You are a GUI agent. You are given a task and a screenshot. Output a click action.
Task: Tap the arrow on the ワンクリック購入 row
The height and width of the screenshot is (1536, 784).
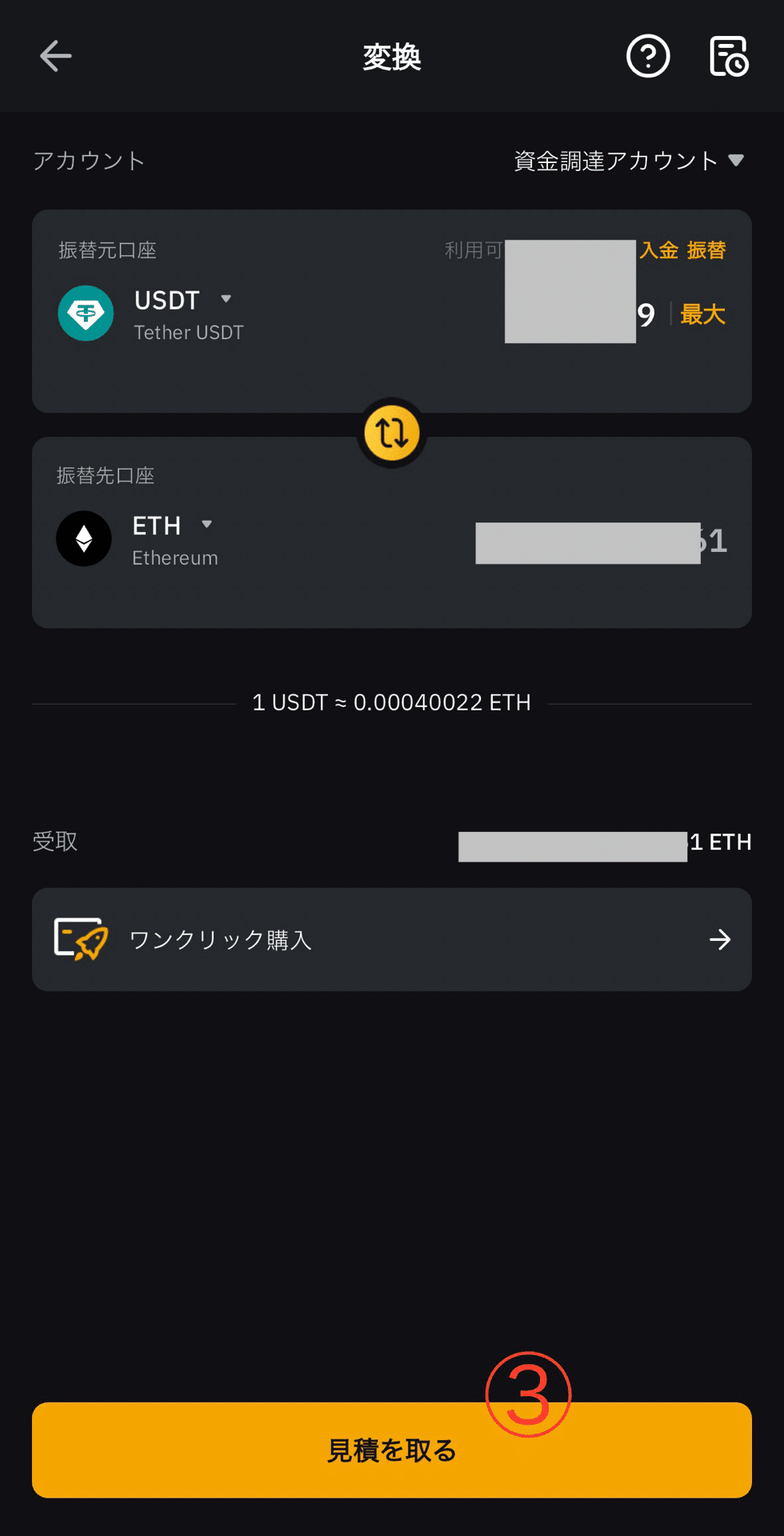720,939
